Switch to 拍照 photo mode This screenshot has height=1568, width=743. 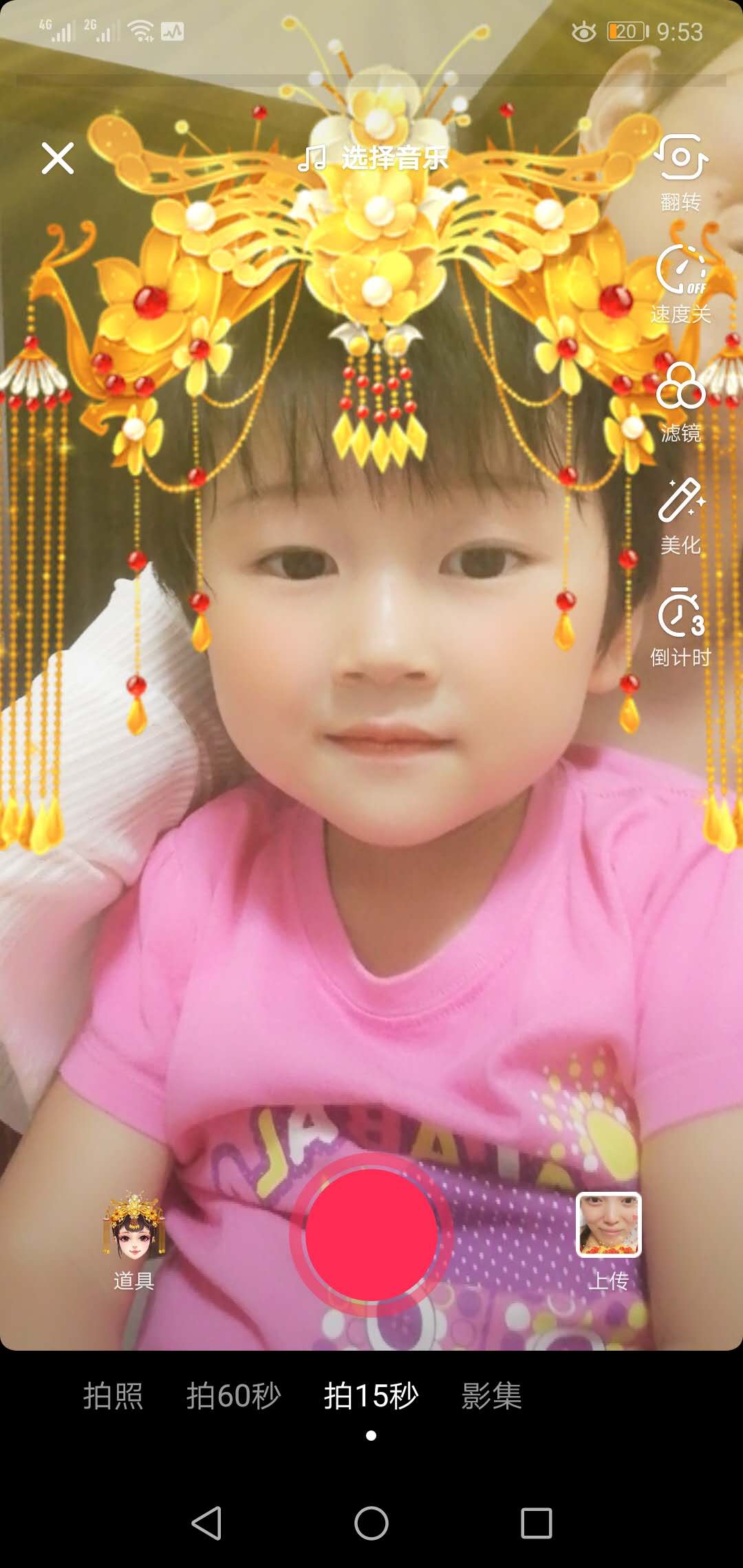click(114, 1396)
